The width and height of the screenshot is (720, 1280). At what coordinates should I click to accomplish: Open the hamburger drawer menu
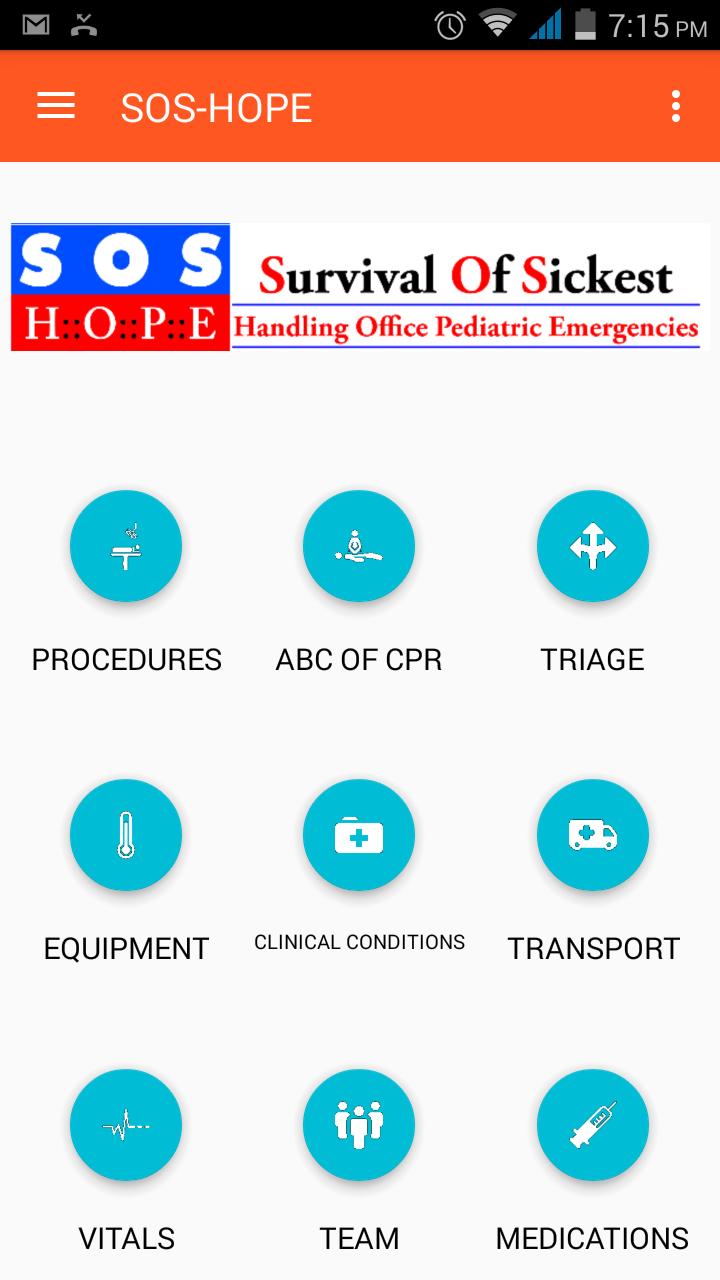pos(56,106)
